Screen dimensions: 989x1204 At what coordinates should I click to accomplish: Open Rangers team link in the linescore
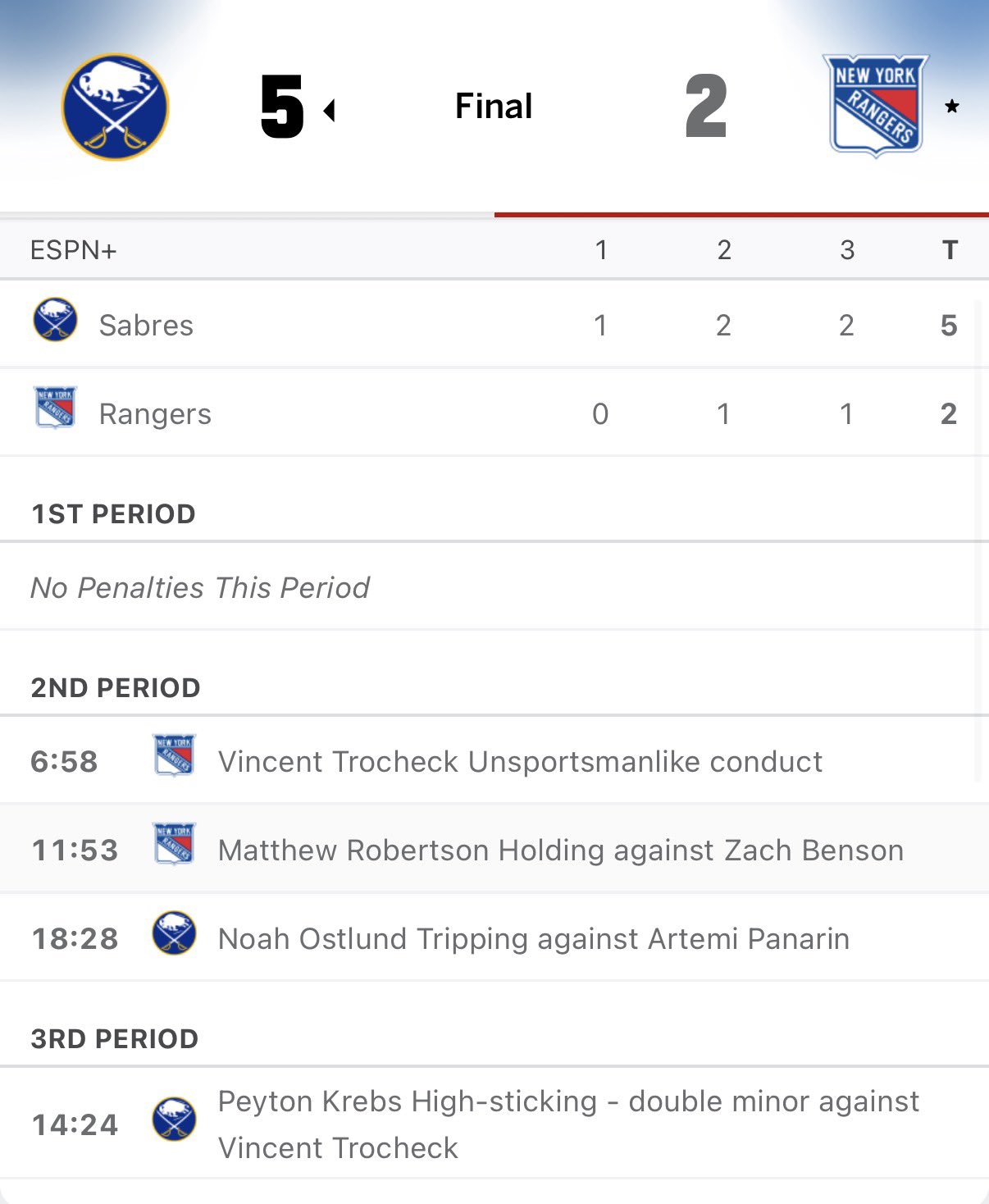(154, 414)
